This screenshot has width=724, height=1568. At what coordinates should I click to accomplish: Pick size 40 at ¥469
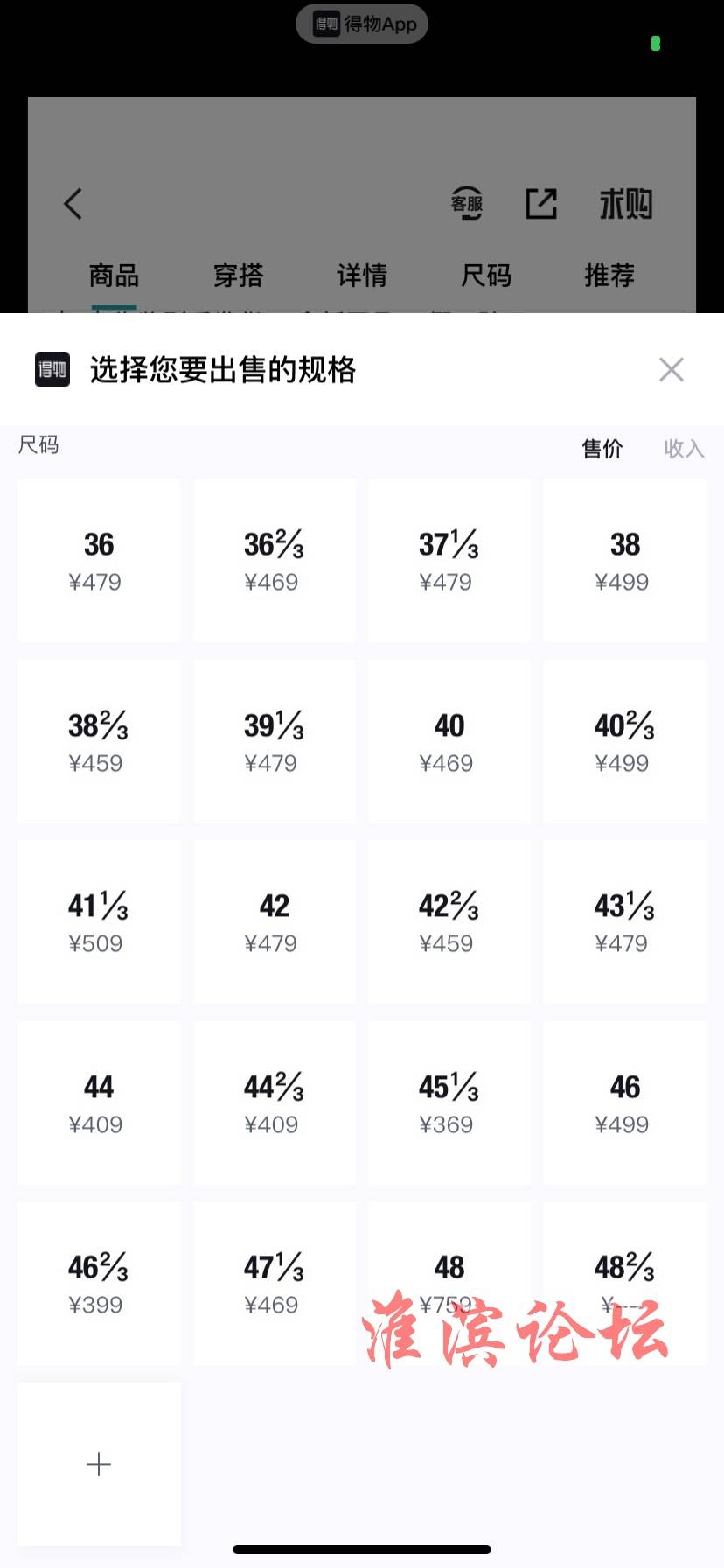(449, 741)
